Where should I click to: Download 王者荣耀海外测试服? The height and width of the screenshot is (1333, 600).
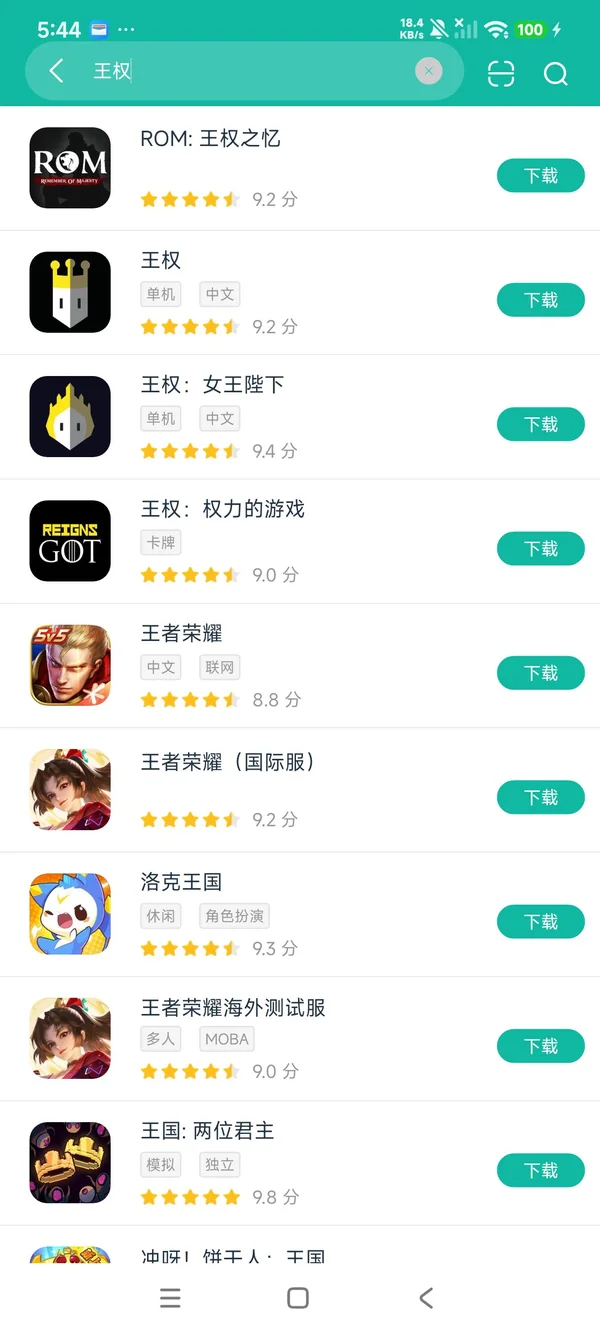[x=540, y=1046]
